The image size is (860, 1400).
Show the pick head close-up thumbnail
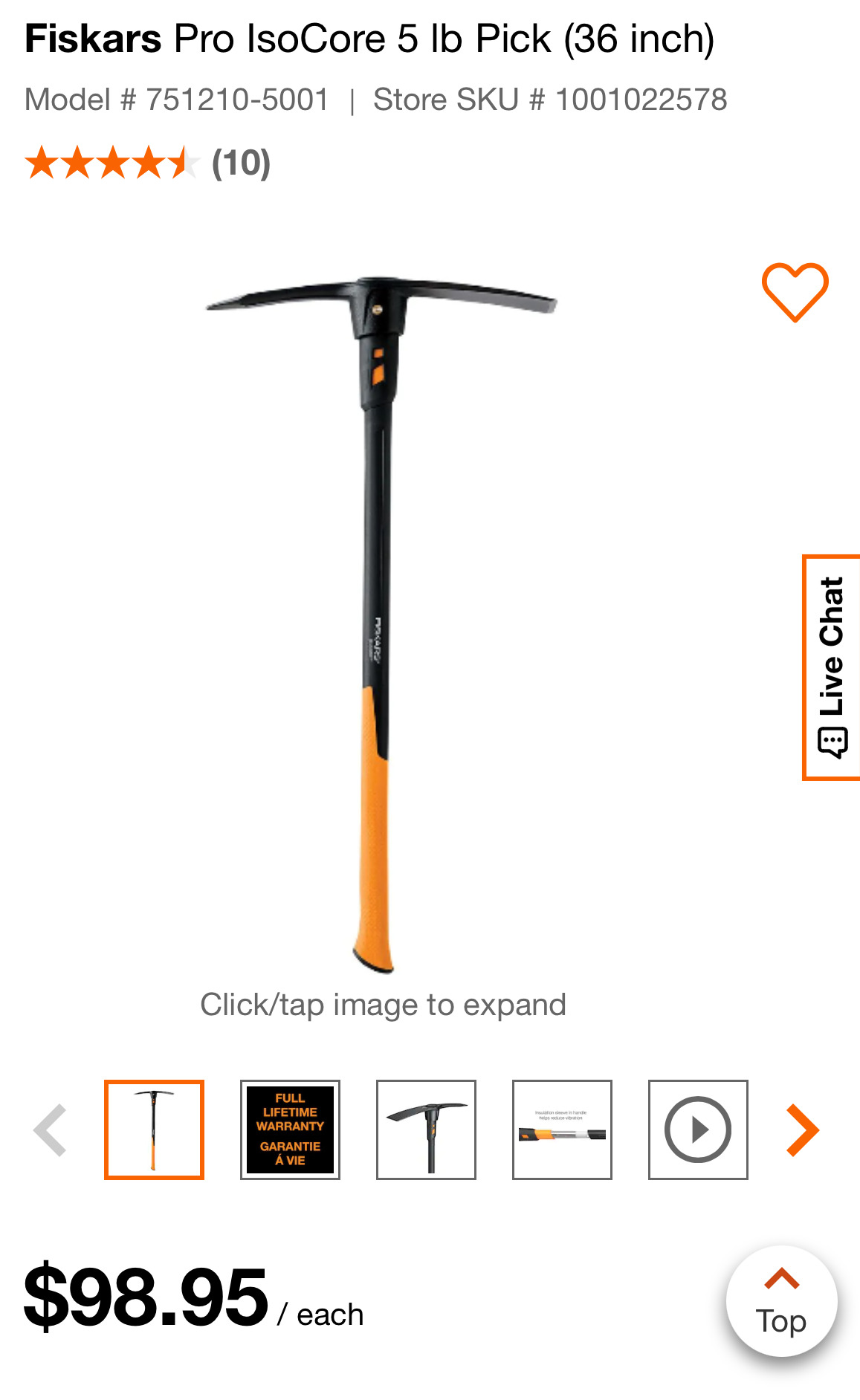(426, 1130)
